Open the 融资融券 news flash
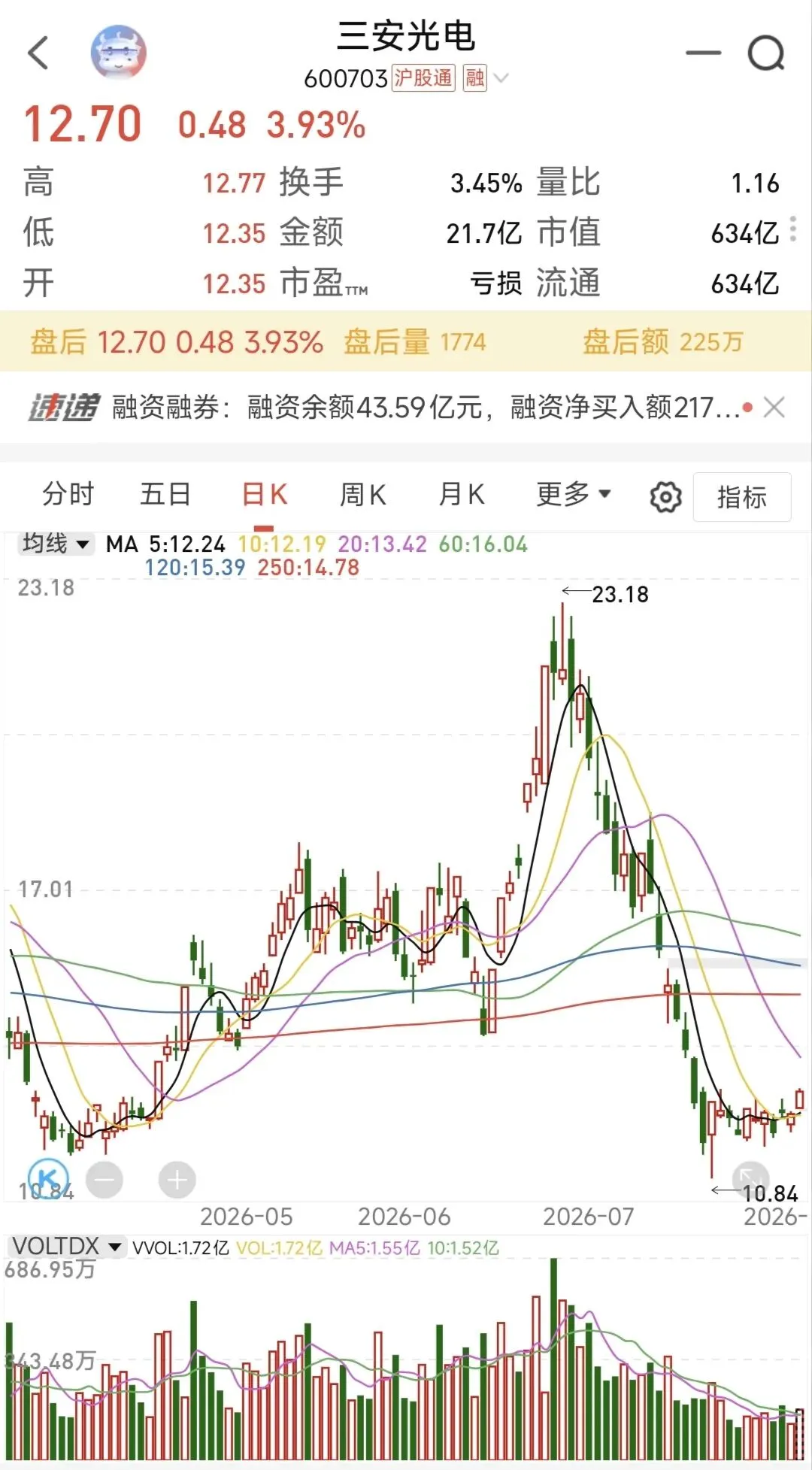The image size is (812, 1470). pyautogui.click(x=426, y=408)
